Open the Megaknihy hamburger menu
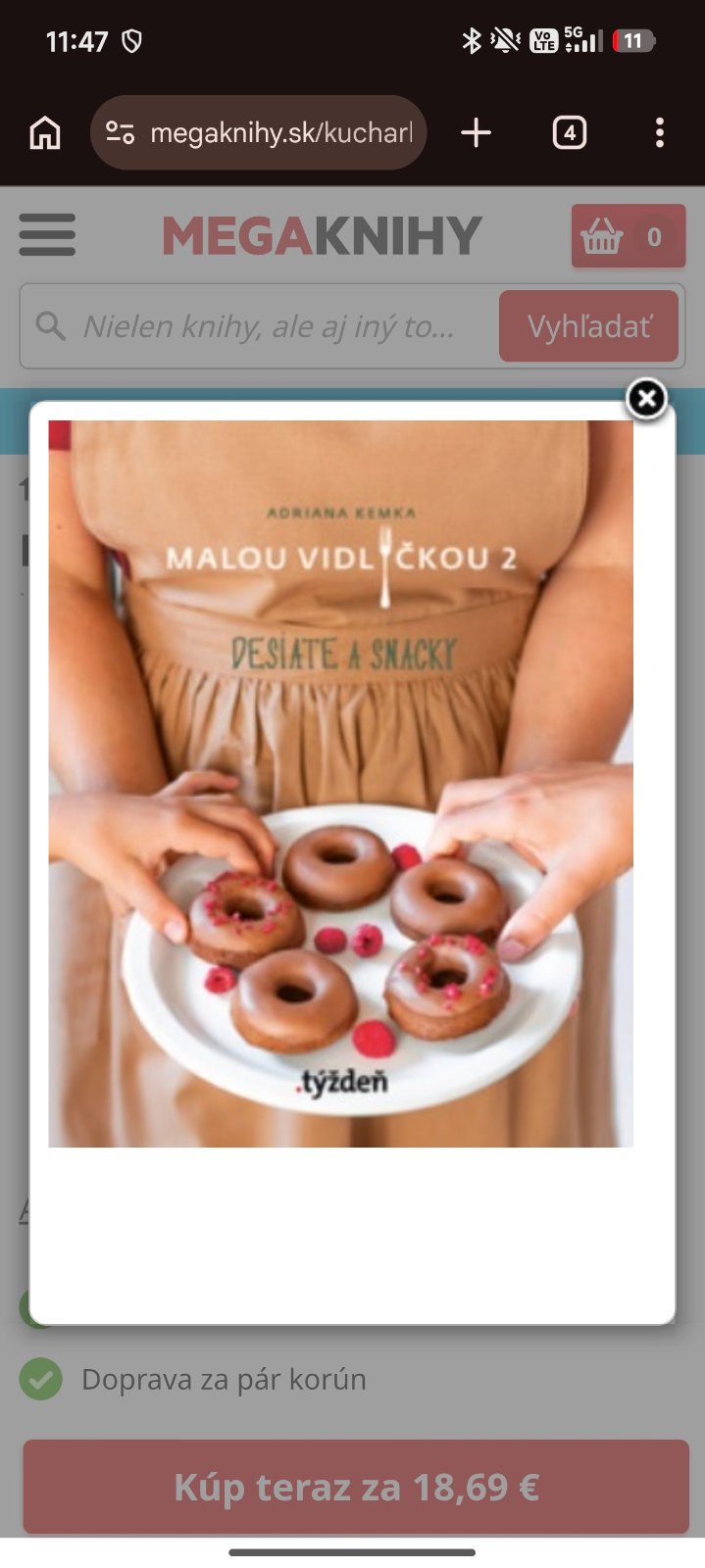 point(47,235)
